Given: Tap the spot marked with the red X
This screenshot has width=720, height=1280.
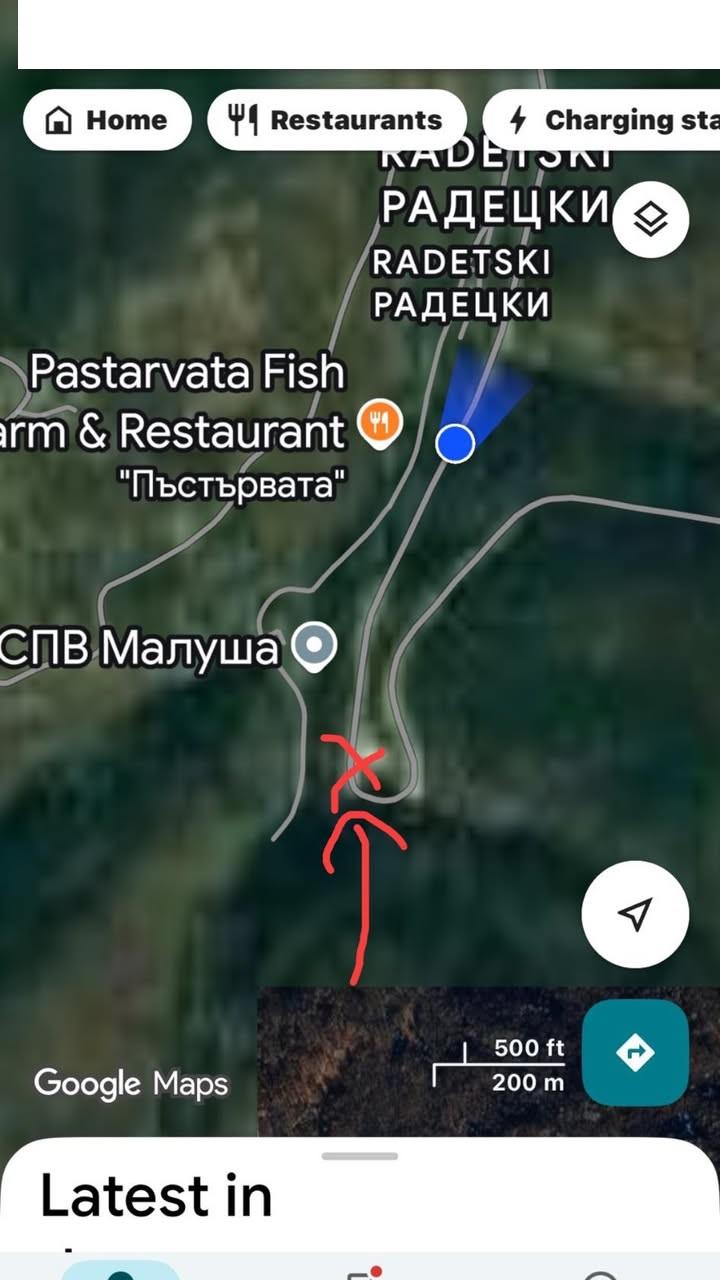Looking at the screenshot, I should (362, 763).
